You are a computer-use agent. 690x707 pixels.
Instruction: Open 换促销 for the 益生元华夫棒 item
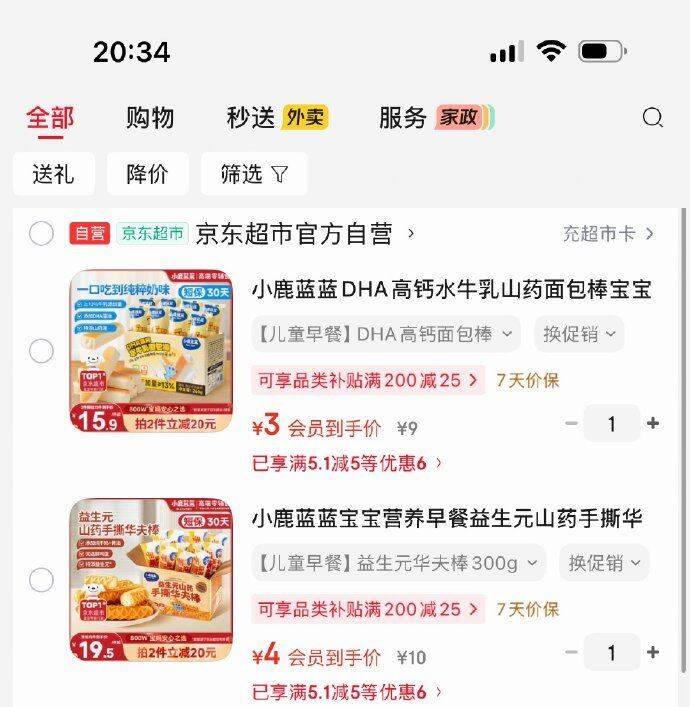(x=603, y=562)
